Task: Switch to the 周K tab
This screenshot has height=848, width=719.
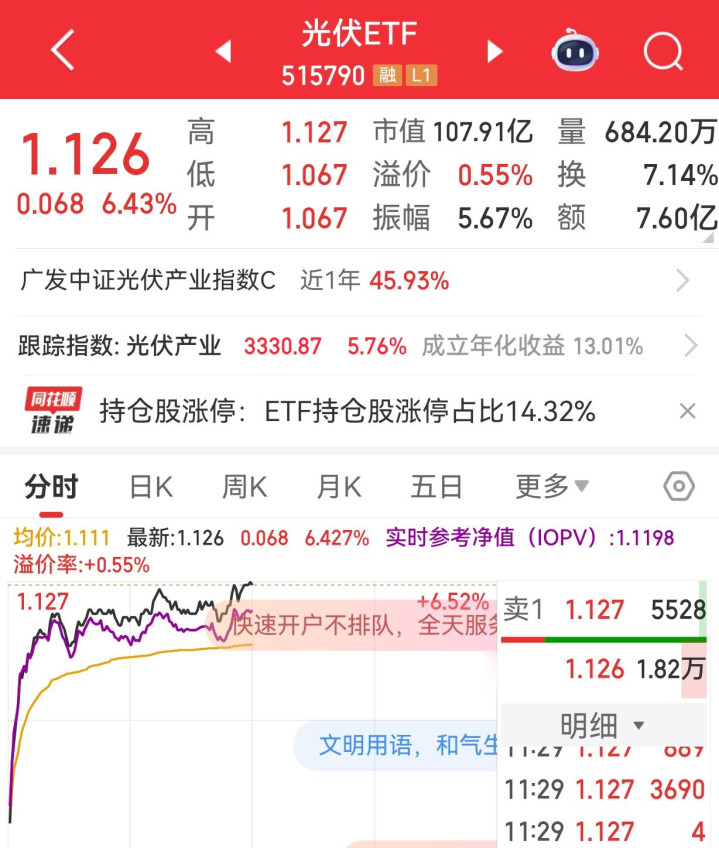Action: [x=245, y=487]
